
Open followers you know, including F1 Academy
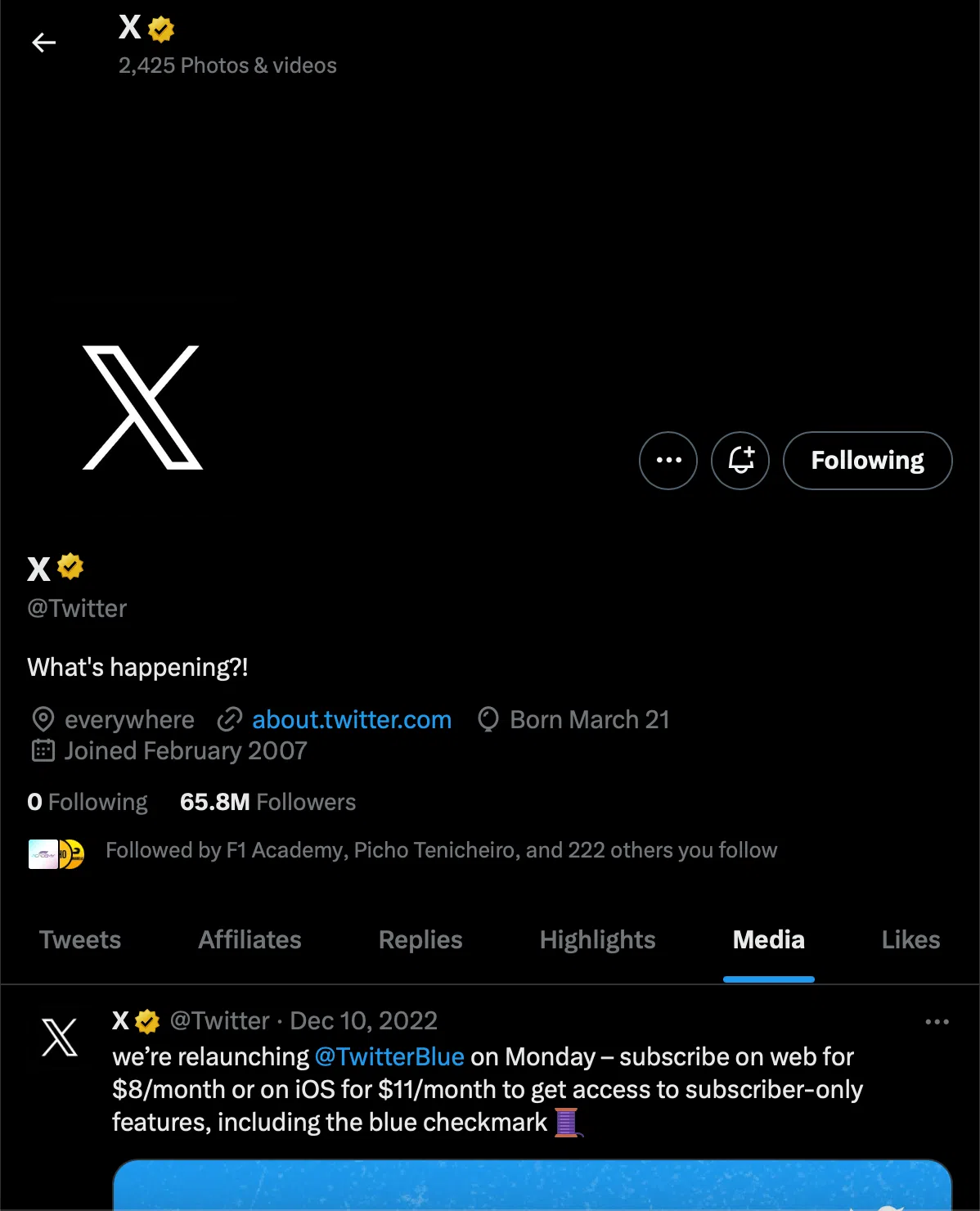click(x=441, y=851)
